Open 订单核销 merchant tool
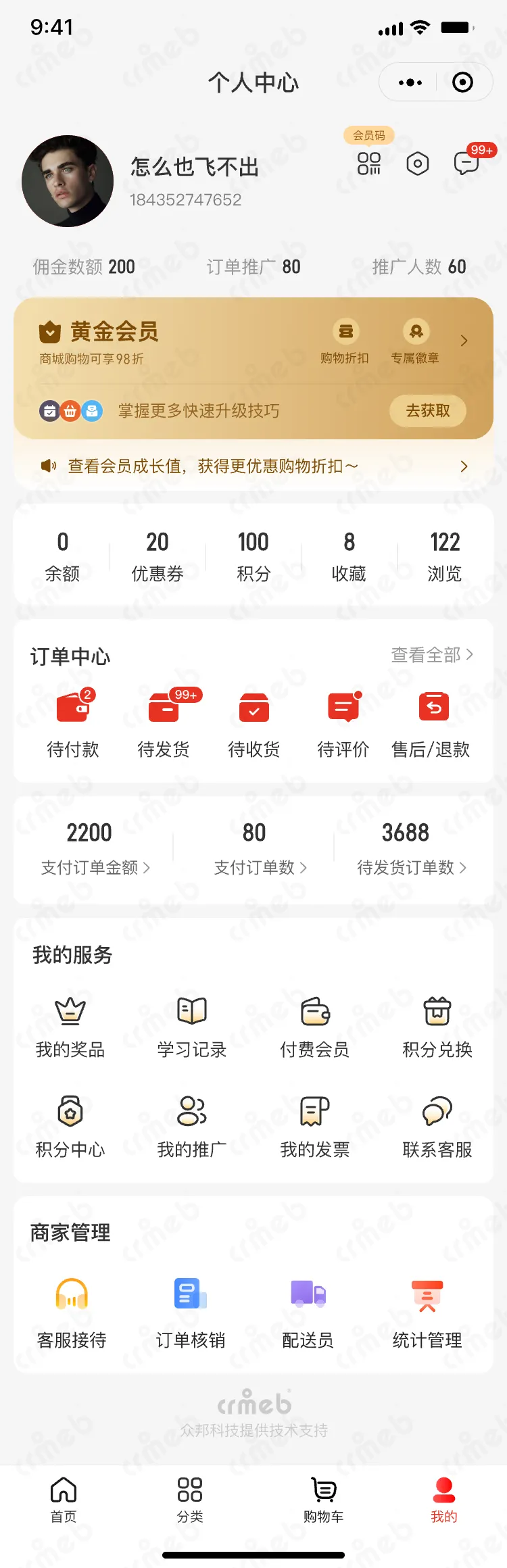507x1568 pixels. [x=191, y=1313]
